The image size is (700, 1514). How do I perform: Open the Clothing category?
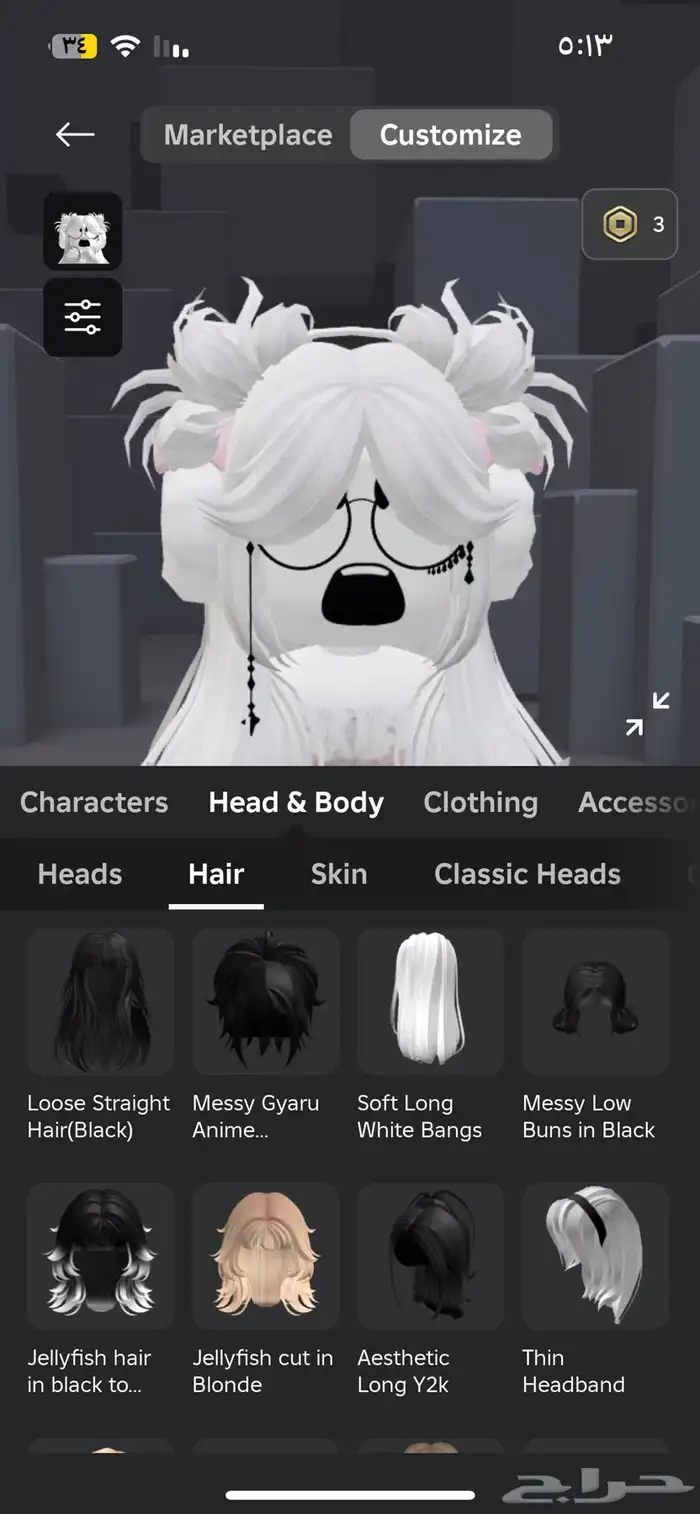coord(480,802)
